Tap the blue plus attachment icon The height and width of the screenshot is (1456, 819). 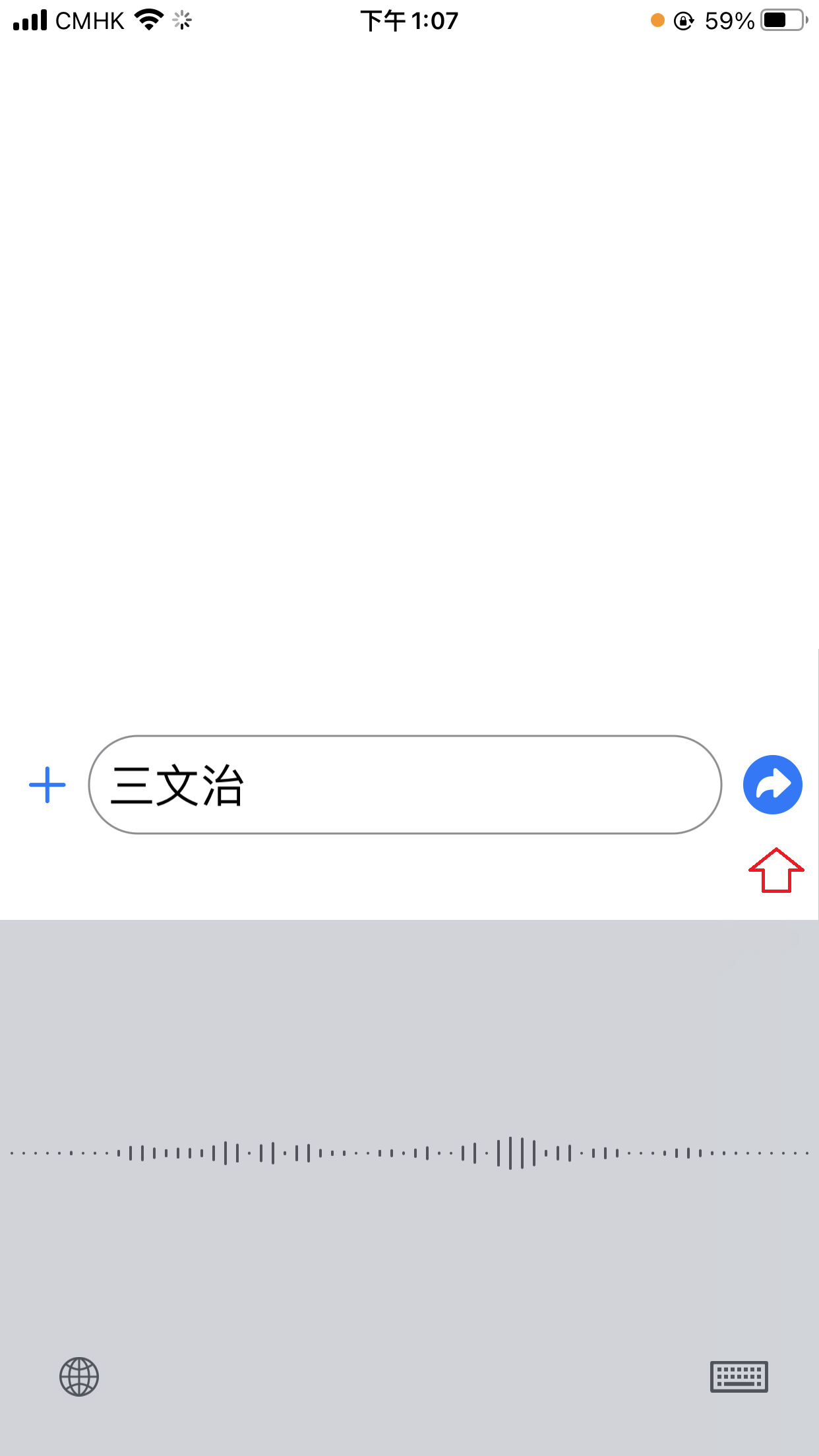pos(47,785)
